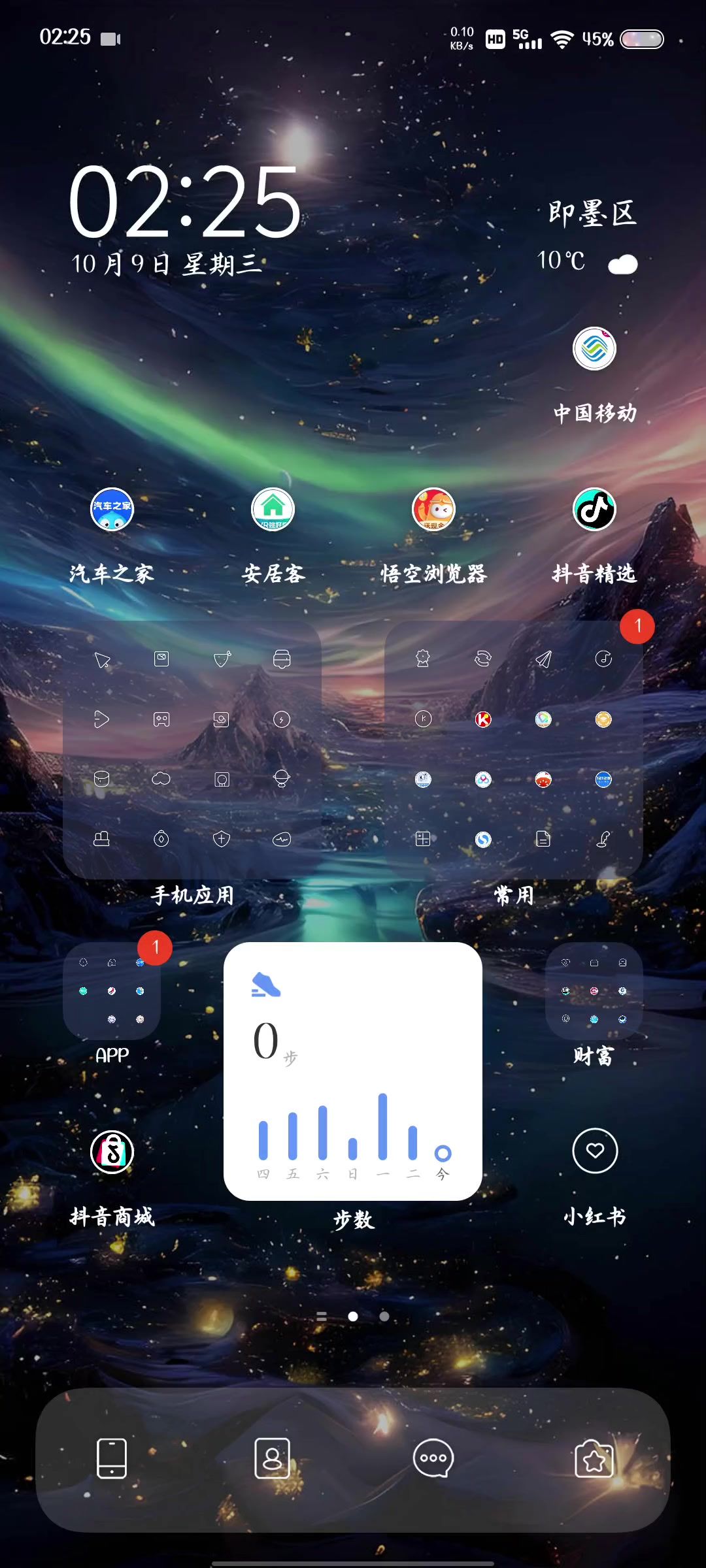The width and height of the screenshot is (706, 1568).
Task: Open contacts from the dock
Action: coord(273,1458)
